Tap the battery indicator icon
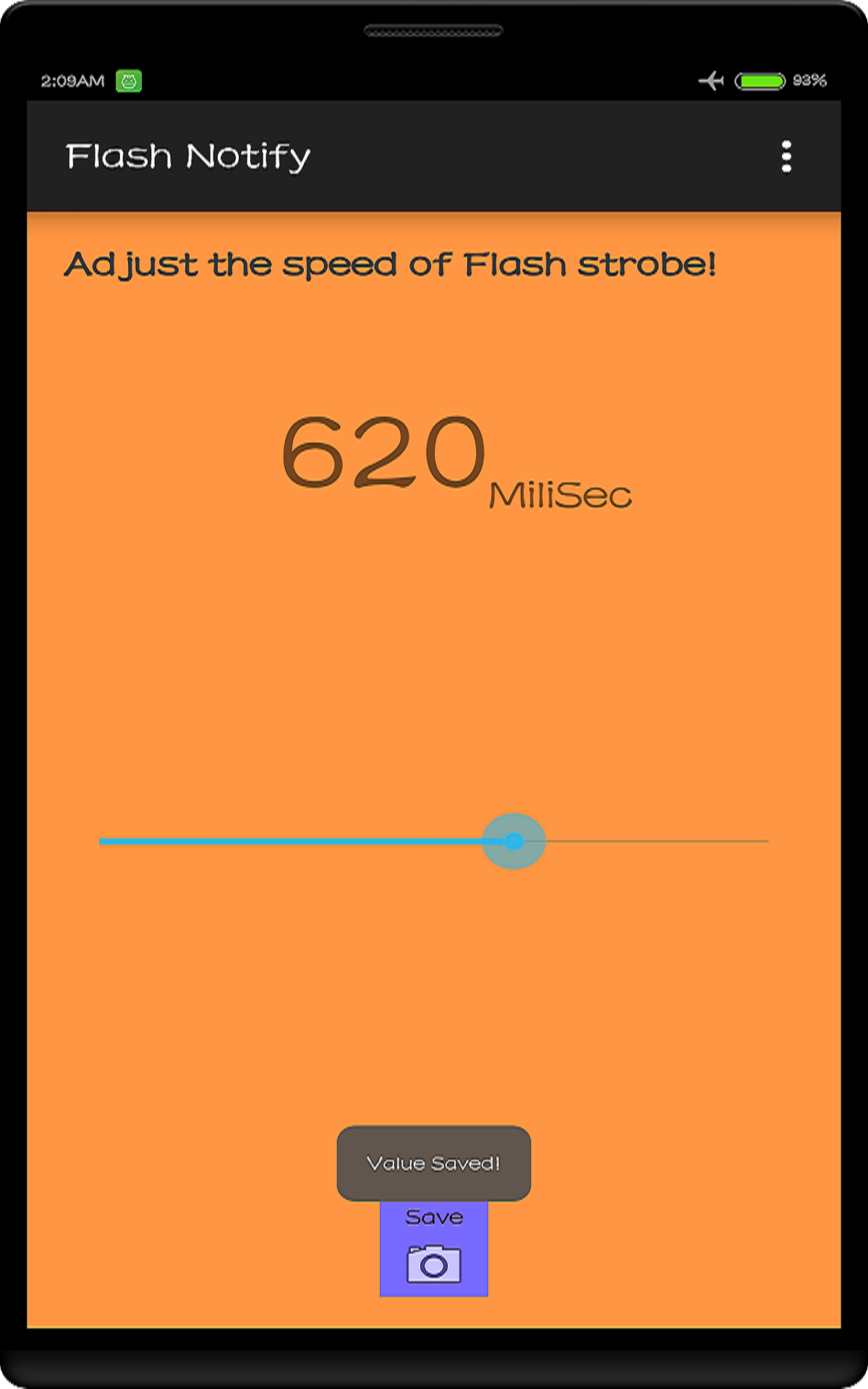This screenshot has height=1389, width=868. 759,81
